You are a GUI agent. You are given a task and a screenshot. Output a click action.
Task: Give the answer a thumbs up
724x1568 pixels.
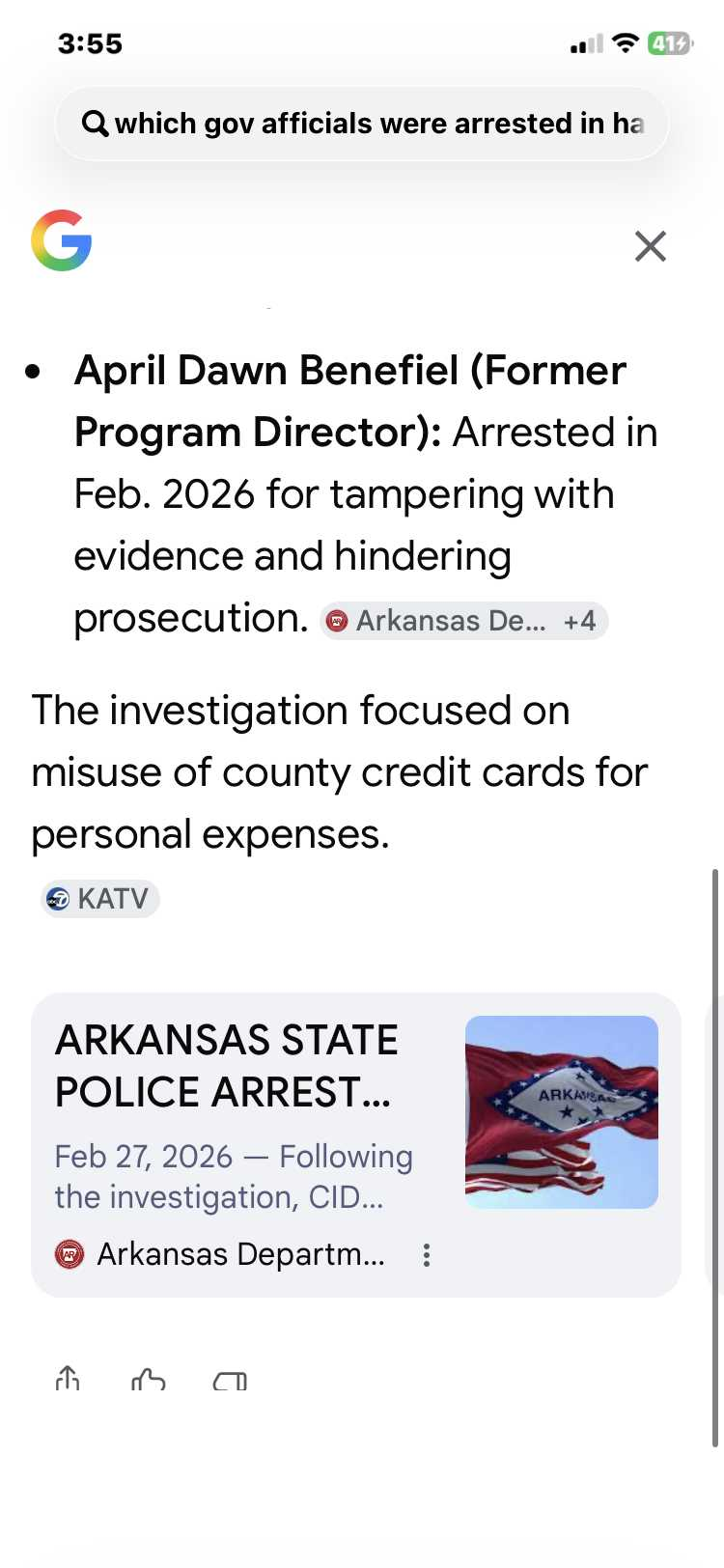coord(148,1381)
